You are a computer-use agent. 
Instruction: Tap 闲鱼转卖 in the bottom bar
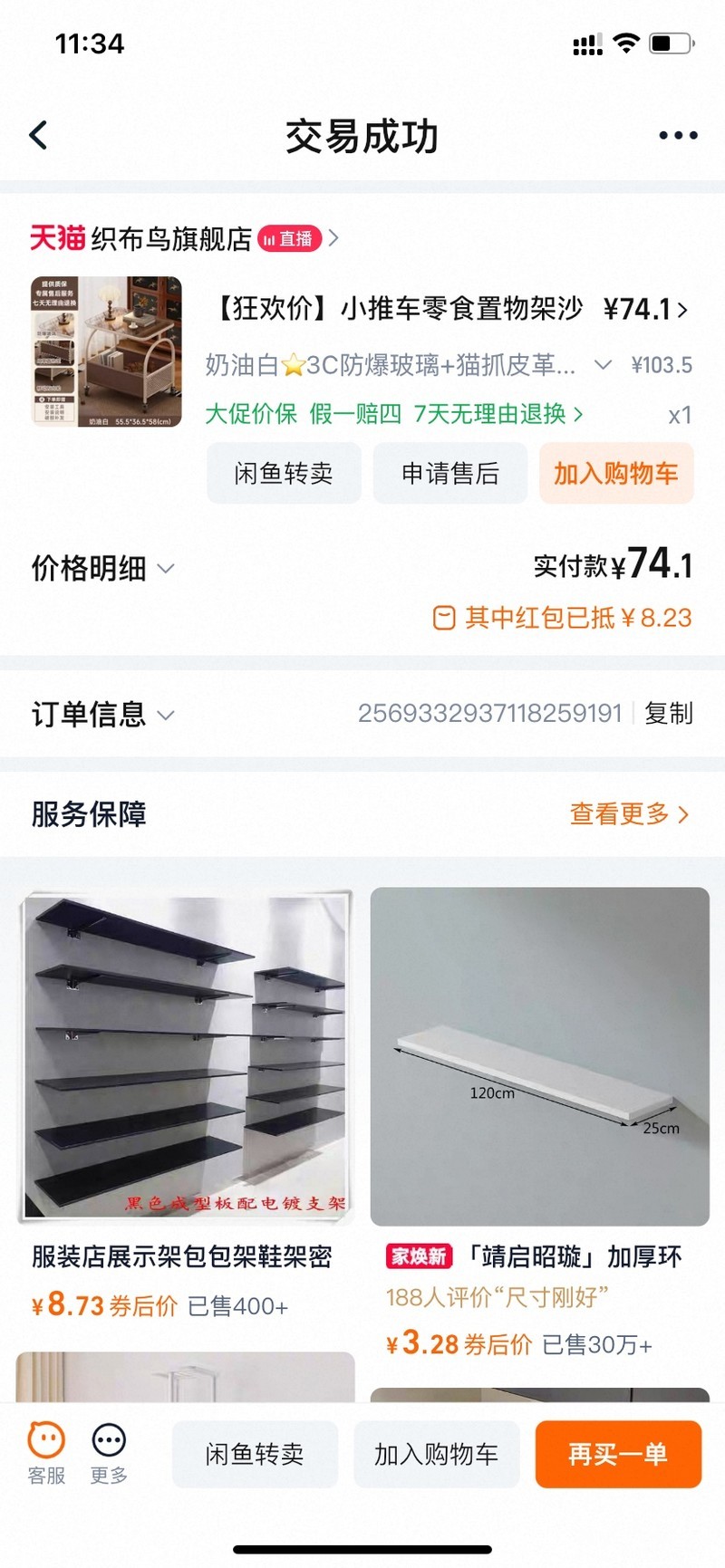255,1454
